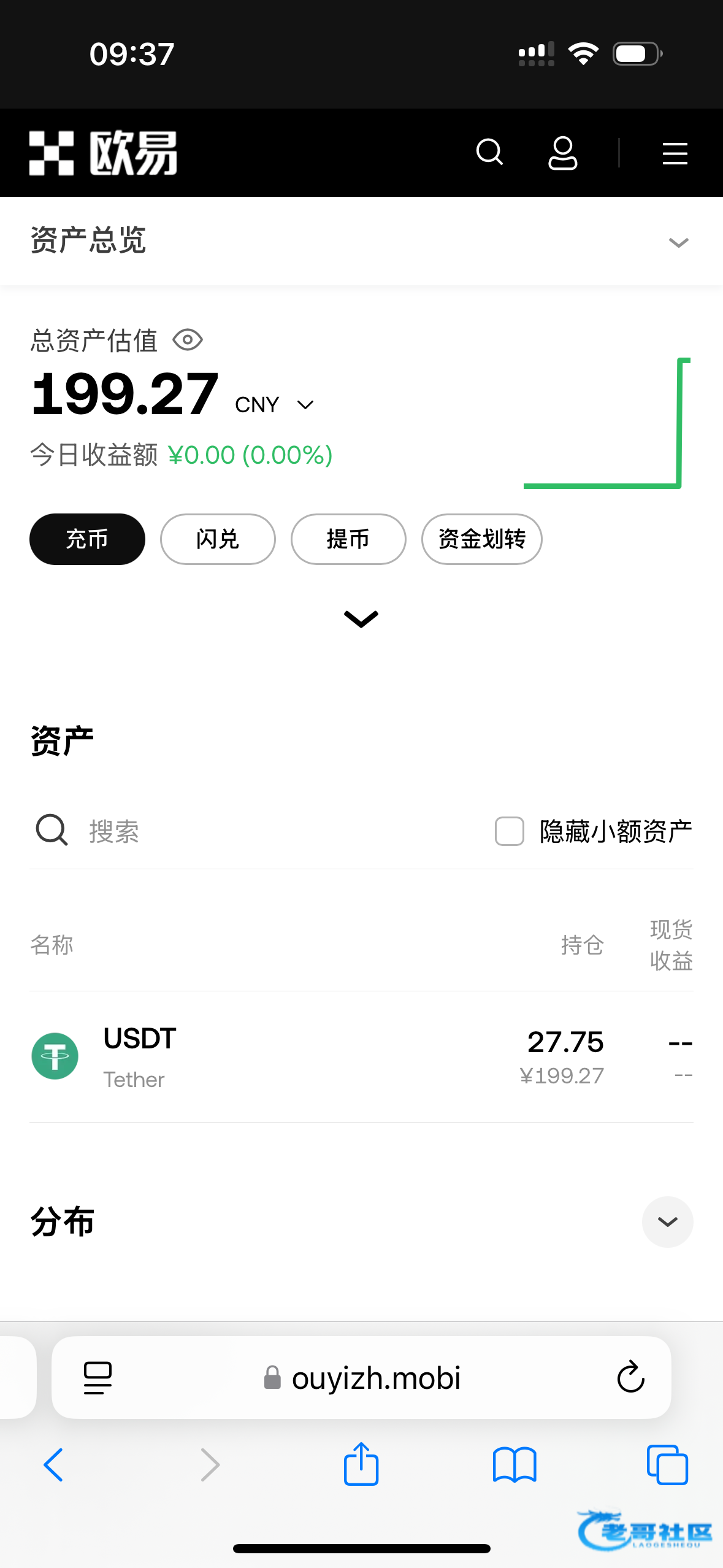The image size is (723, 1568).
Task: Hide total asset value with eye icon
Action: pos(188,340)
